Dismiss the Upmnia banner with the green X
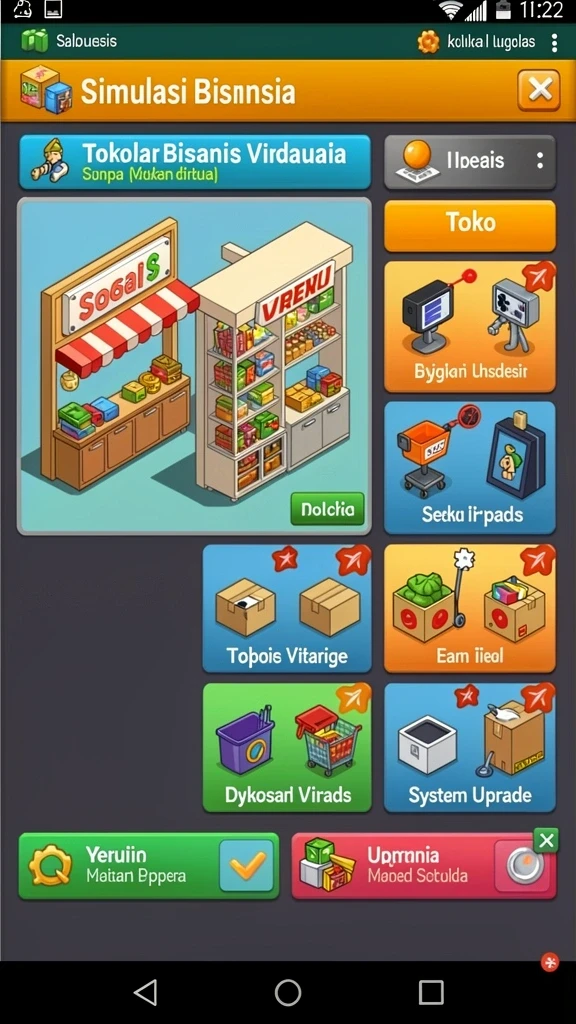 click(x=546, y=840)
